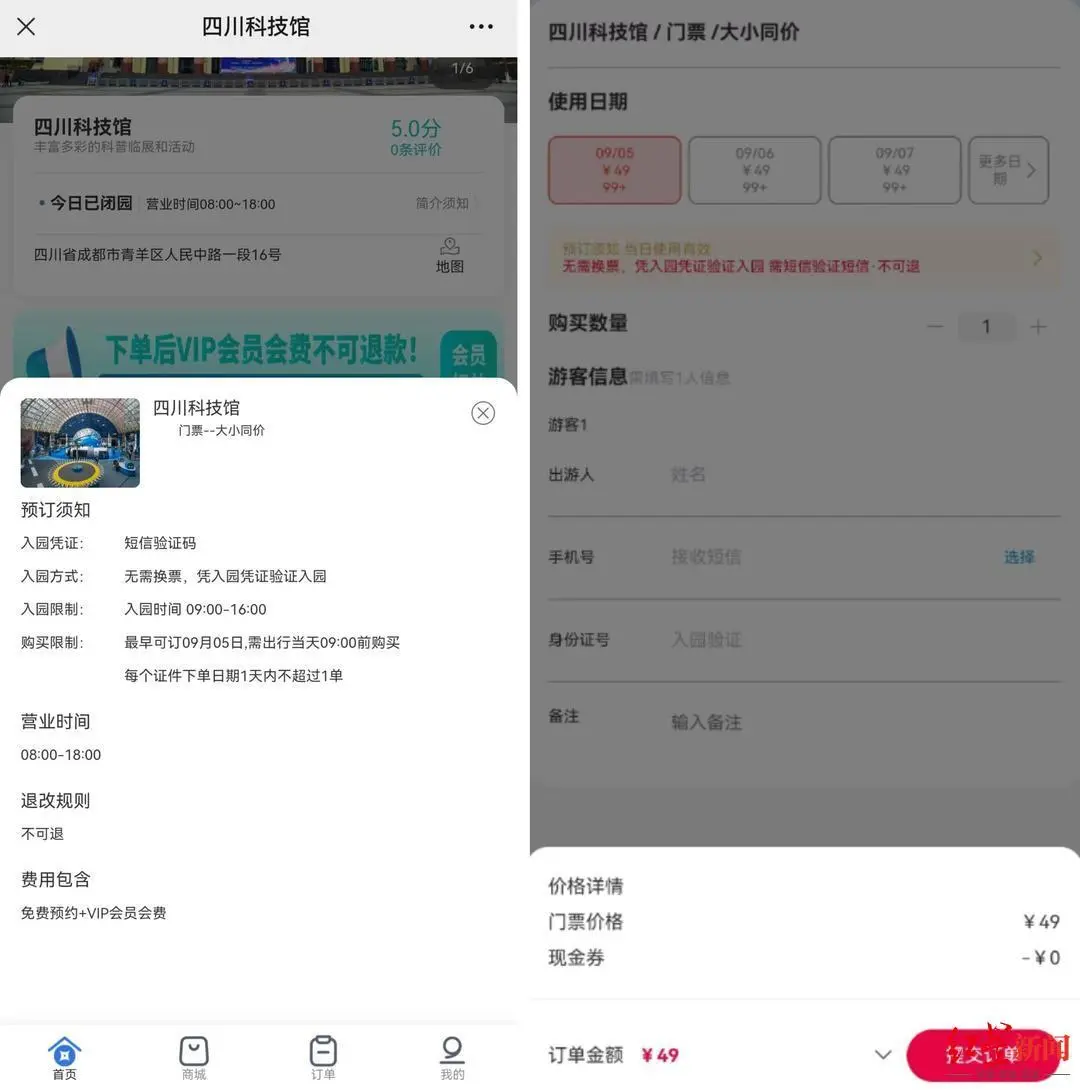Viewport: 1080px width, 1090px height.
Task: Switch to the 订单 tab
Action: (x=323, y=1058)
